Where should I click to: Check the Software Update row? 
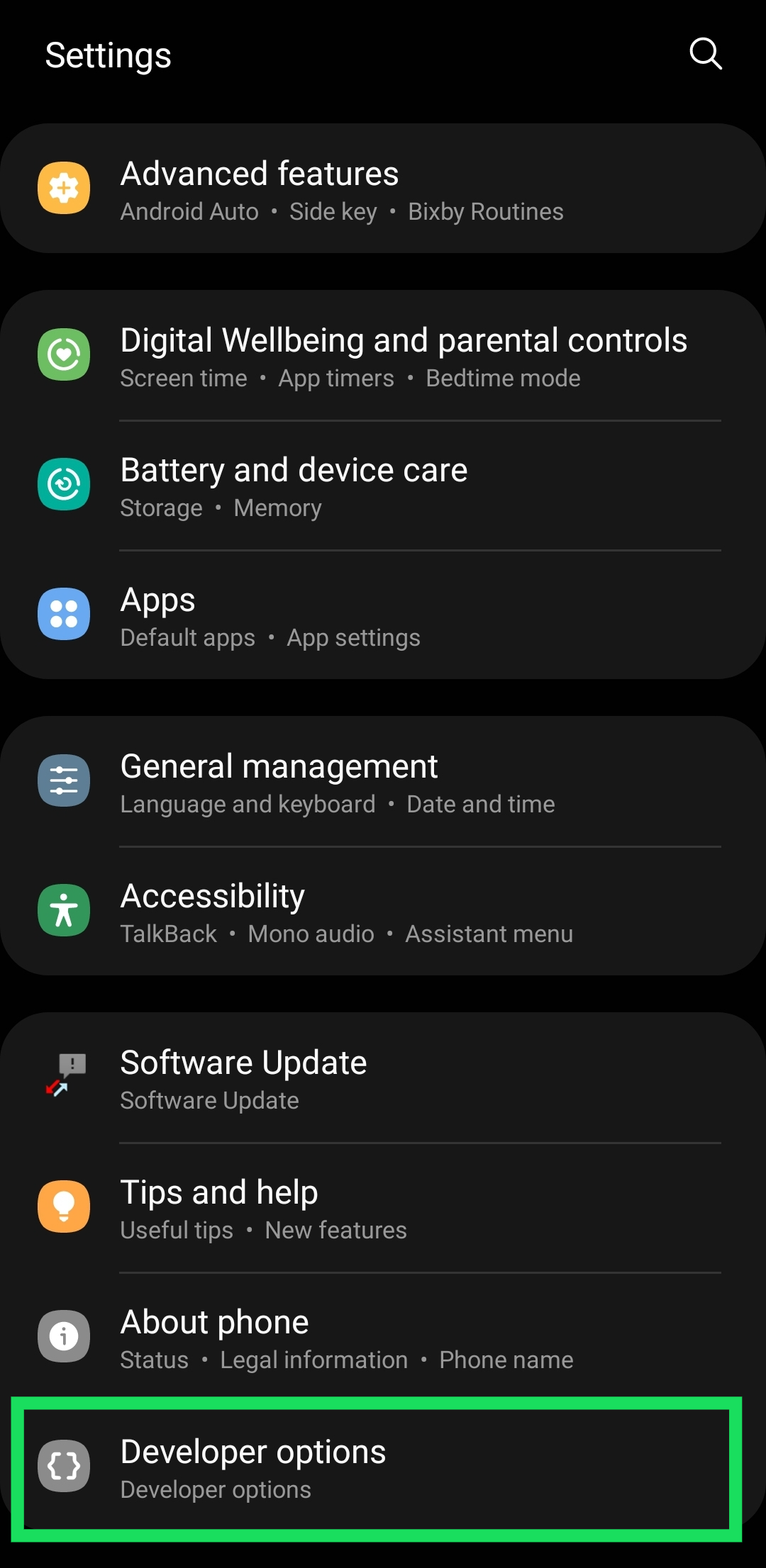coord(383,1079)
